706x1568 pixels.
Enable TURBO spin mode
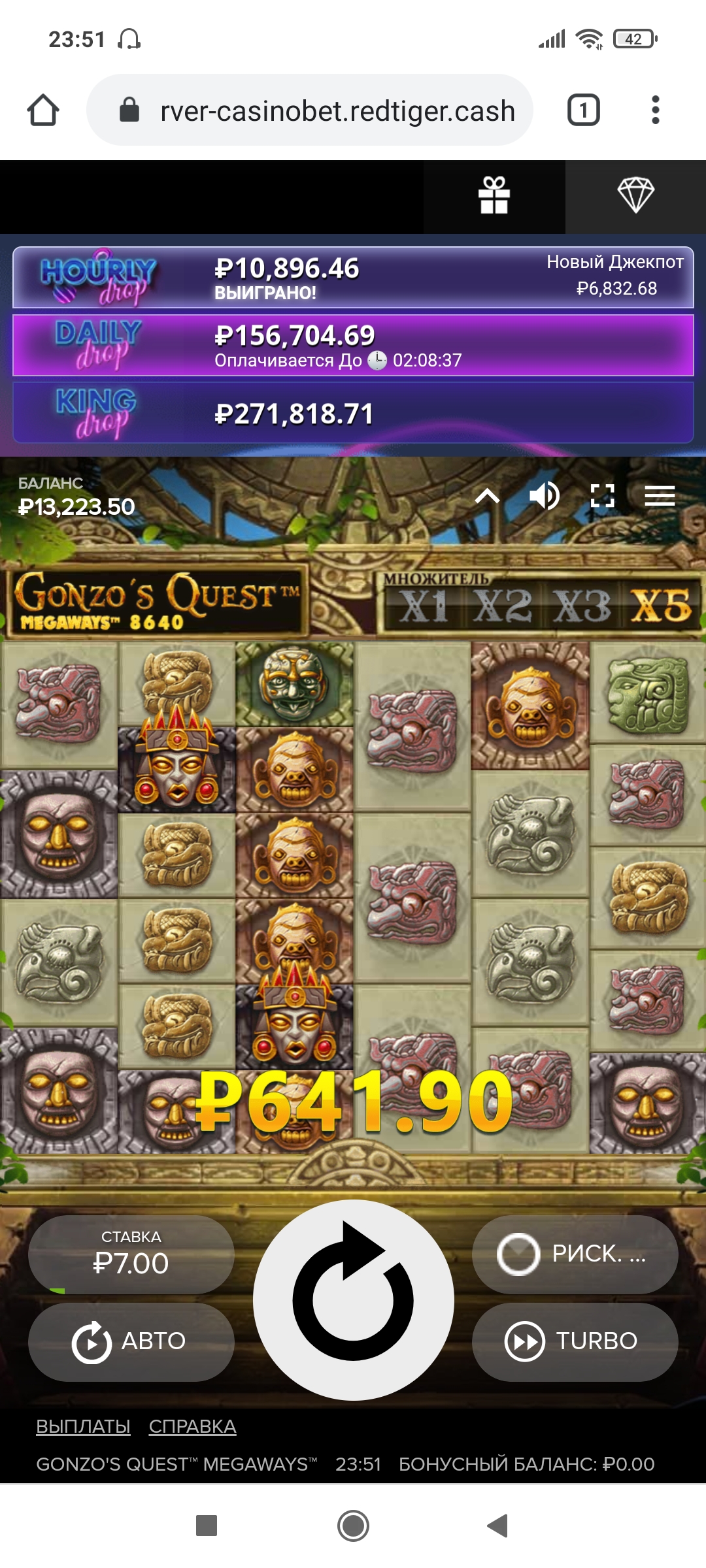(575, 1342)
